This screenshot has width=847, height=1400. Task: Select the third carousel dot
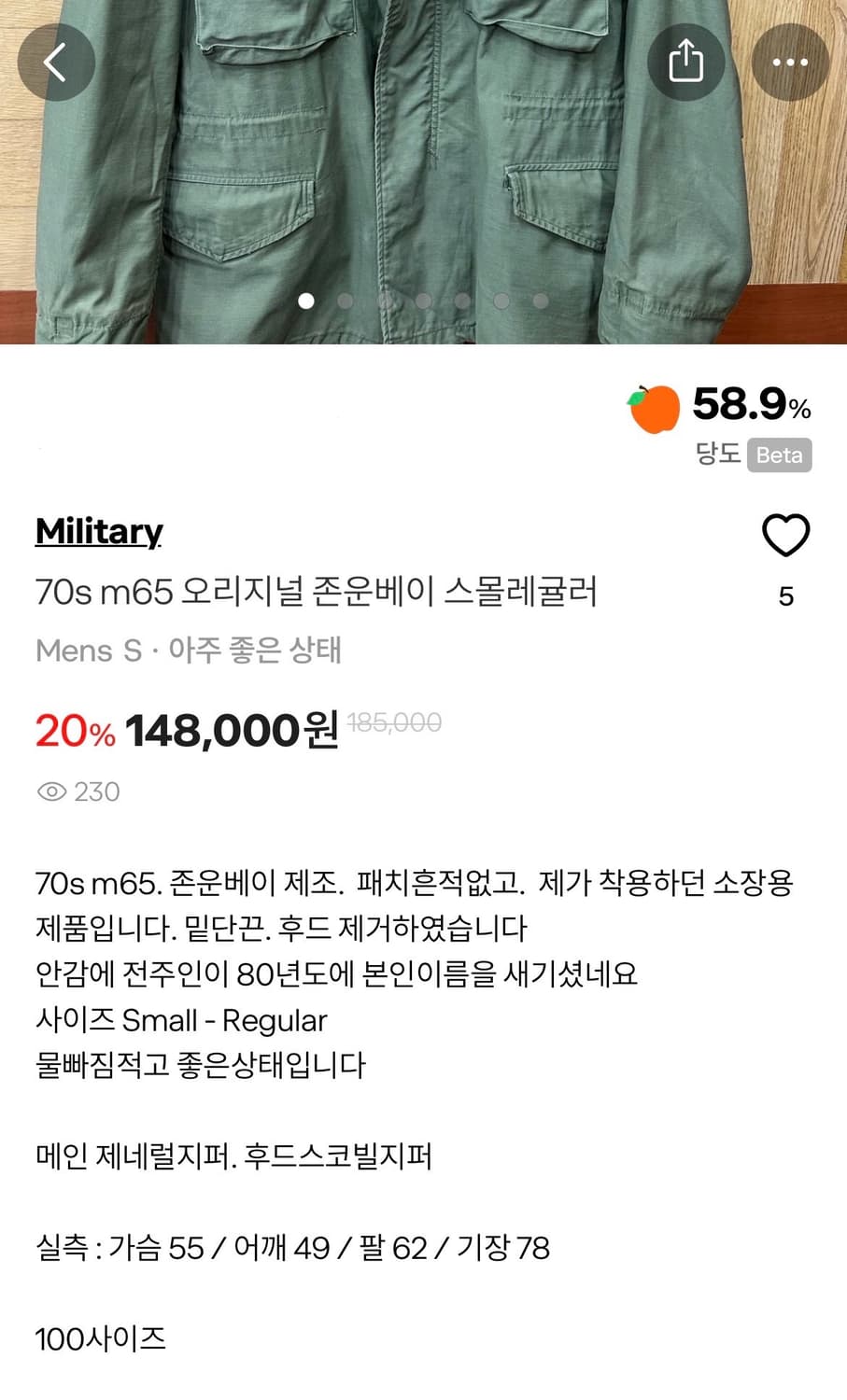pyautogui.click(x=383, y=301)
